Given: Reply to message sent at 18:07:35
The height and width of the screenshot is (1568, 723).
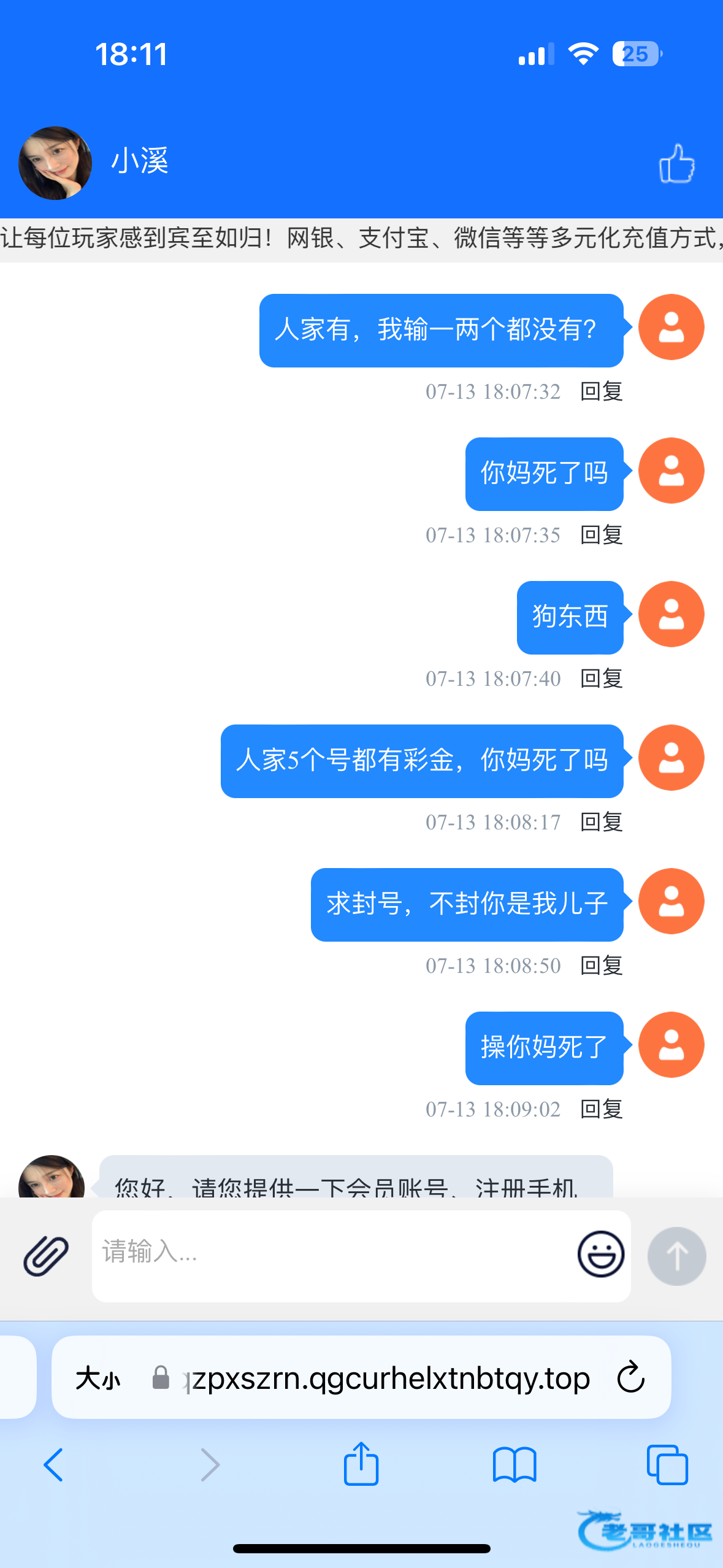Looking at the screenshot, I should pyautogui.click(x=602, y=535).
